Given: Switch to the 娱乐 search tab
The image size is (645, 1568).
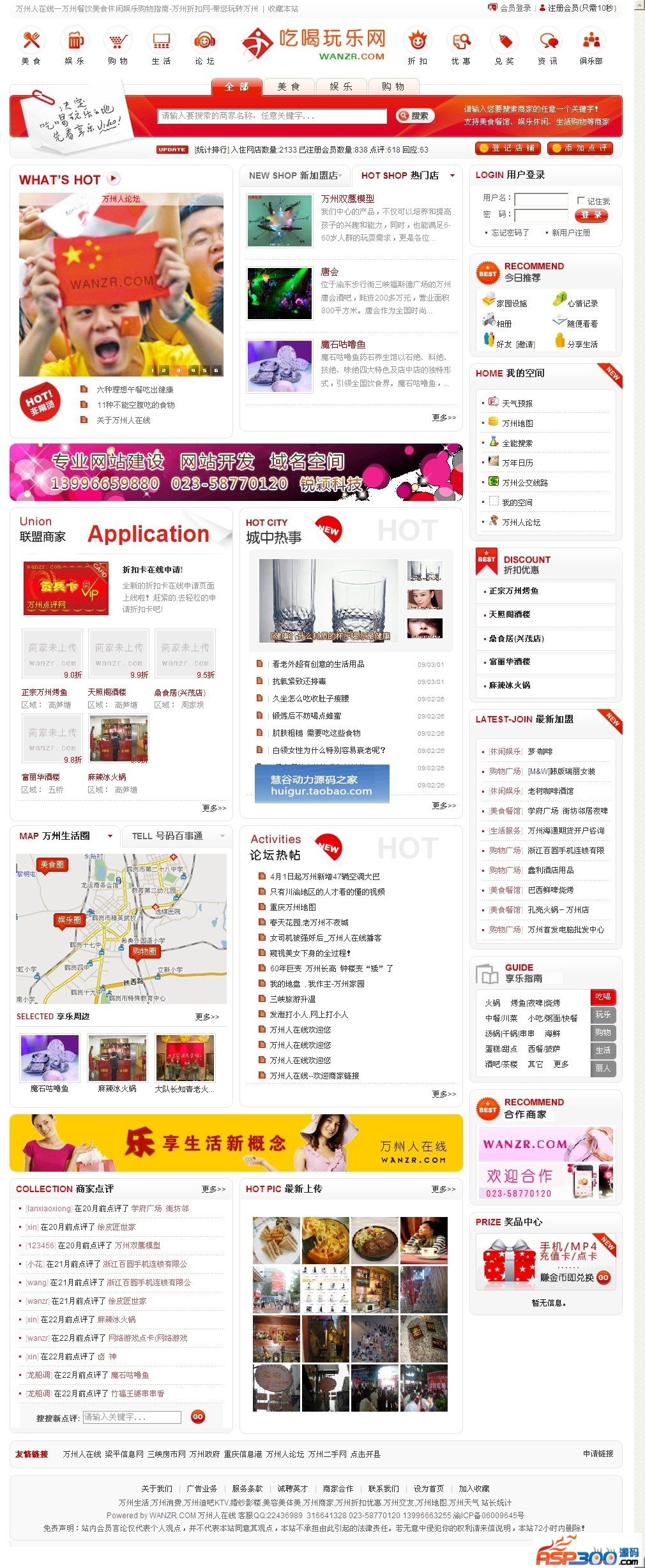Looking at the screenshot, I should 340,87.
